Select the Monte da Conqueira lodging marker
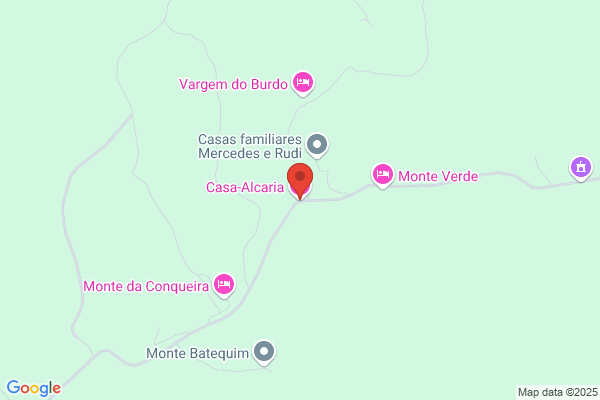Viewport: 600px width, 400px height. click(x=224, y=285)
